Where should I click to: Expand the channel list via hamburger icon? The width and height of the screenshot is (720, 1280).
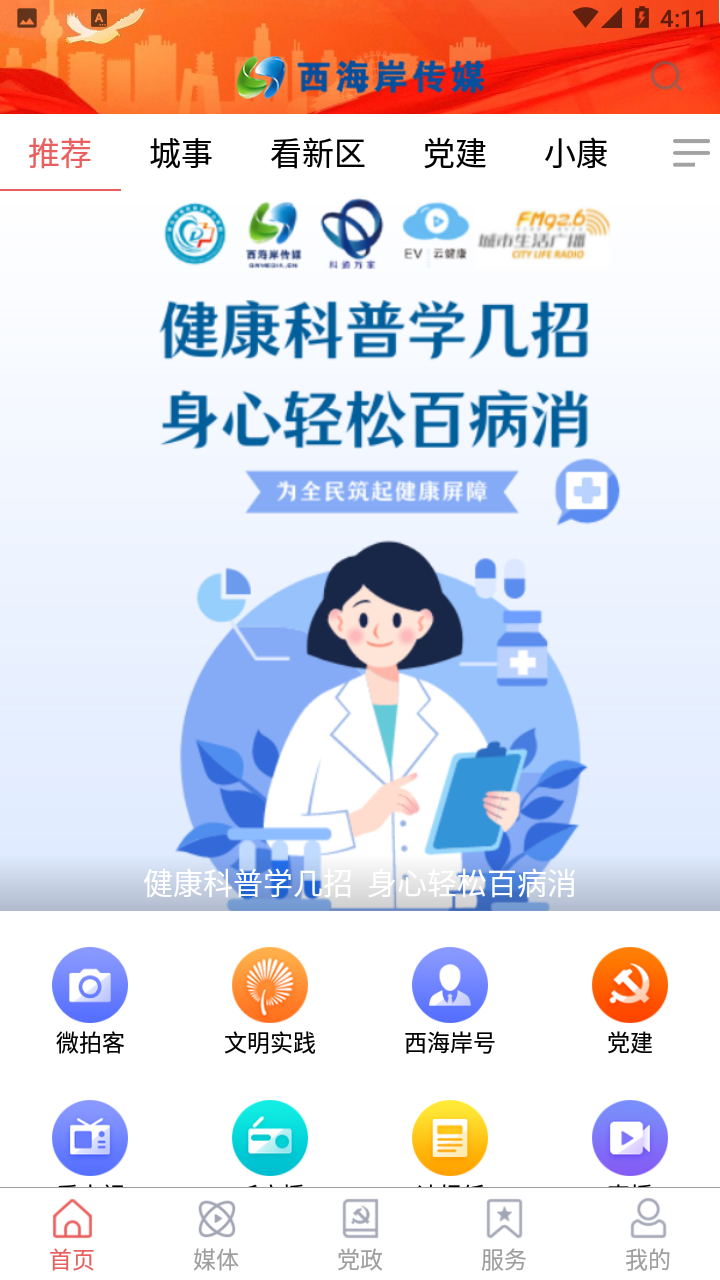(690, 153)
